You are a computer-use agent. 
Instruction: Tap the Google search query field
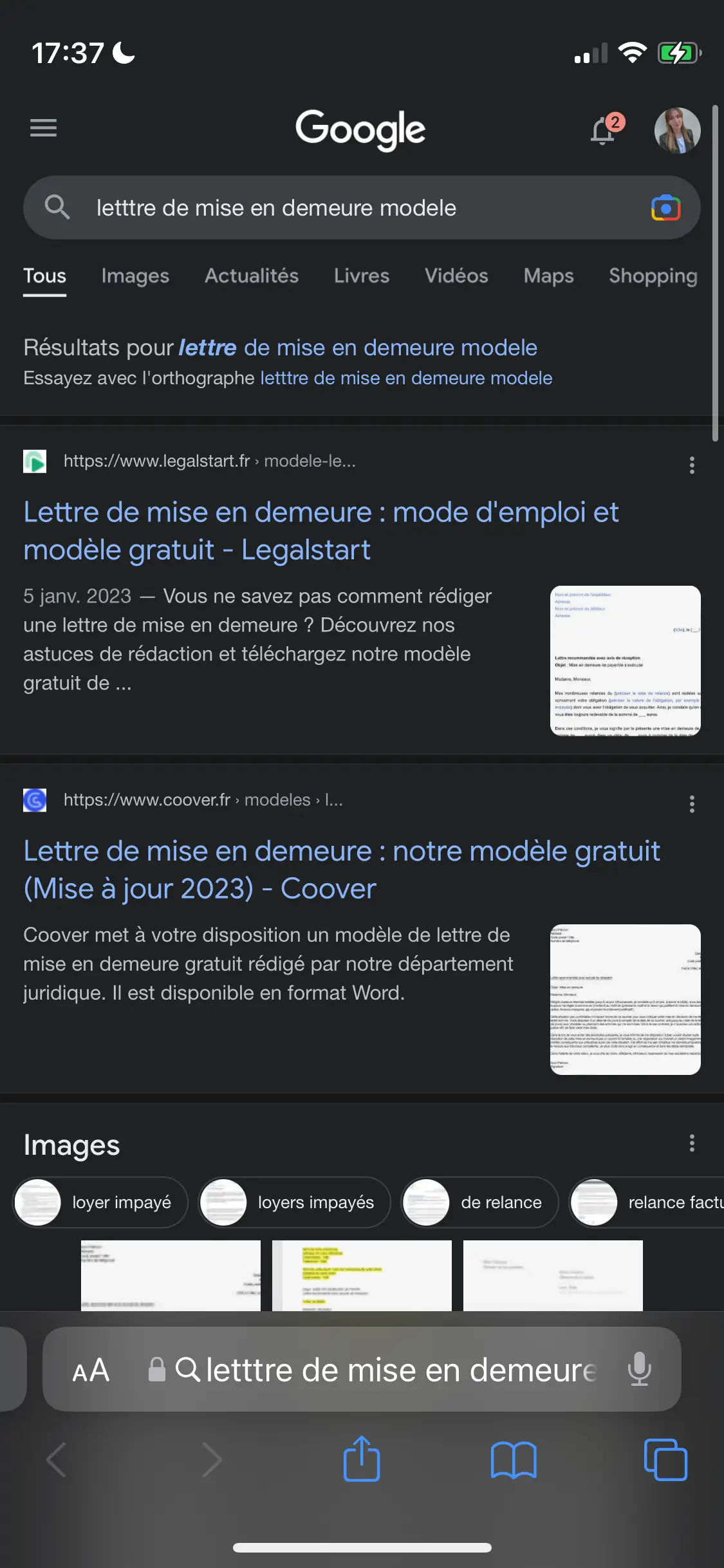click(x=362, y=208)
